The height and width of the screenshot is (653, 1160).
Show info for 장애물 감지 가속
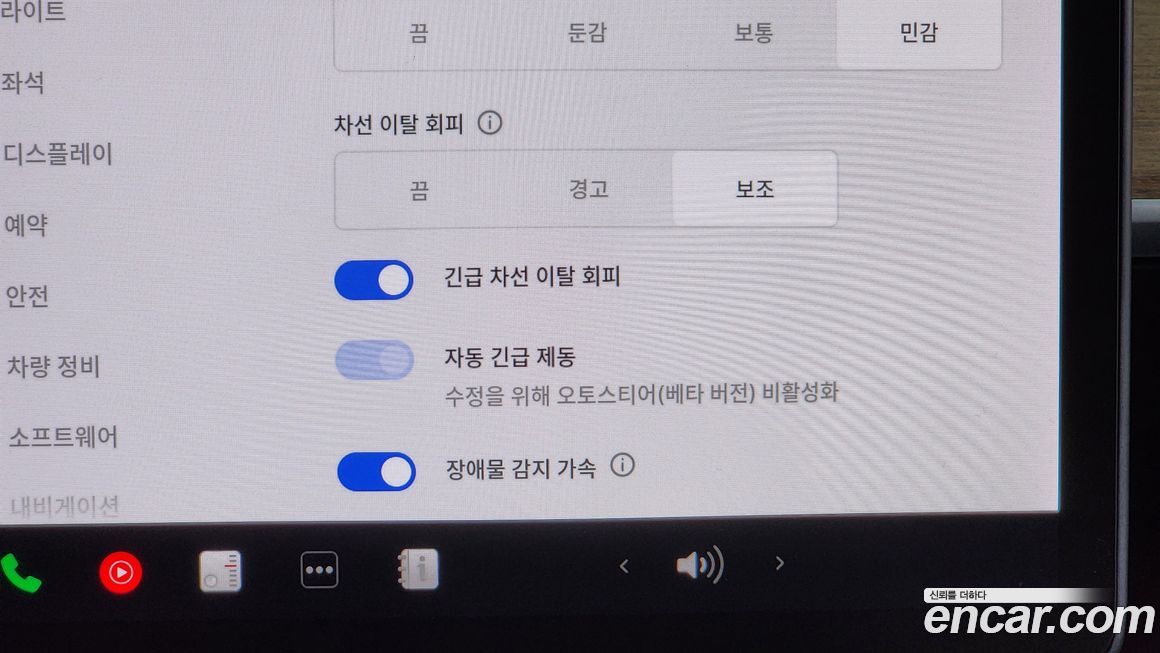click(x=622, y=465)
